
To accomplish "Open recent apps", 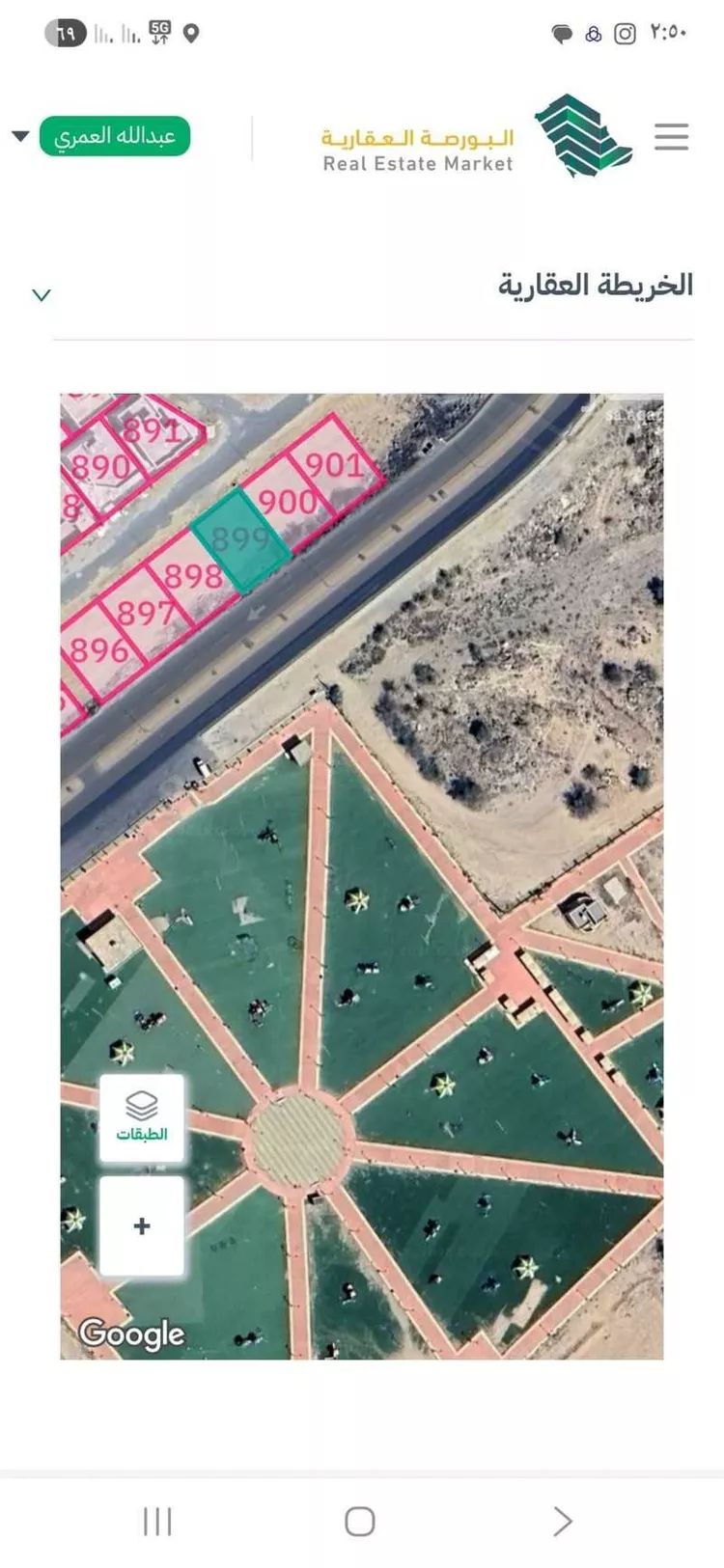I will 157,1521.
